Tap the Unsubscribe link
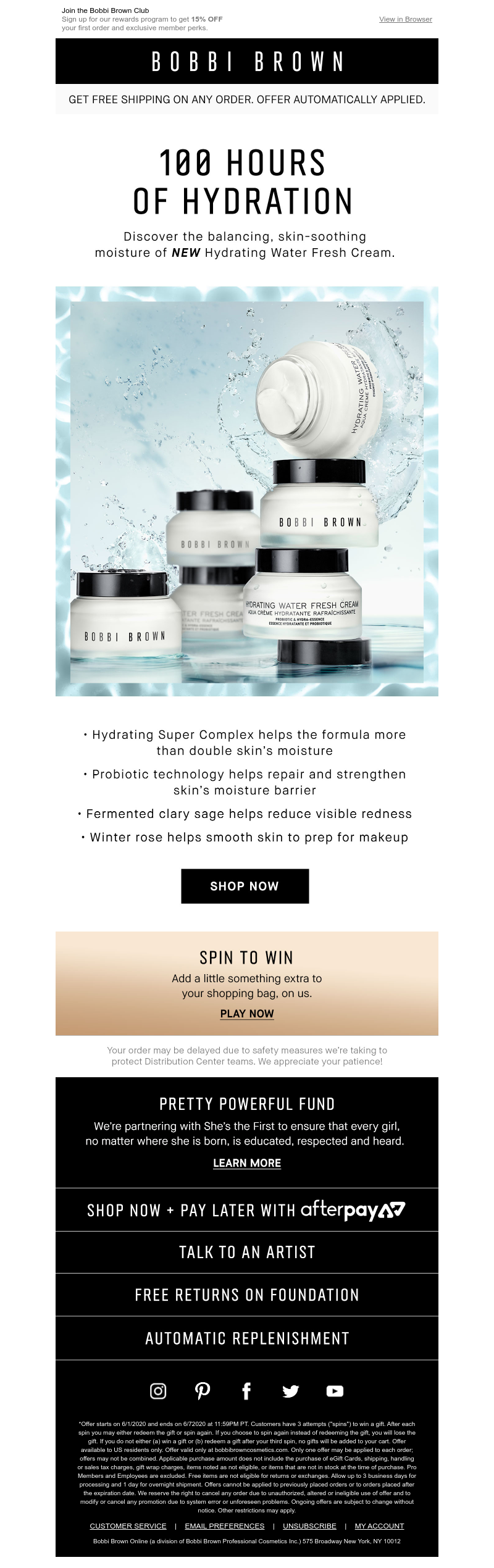 (309, 1525)
